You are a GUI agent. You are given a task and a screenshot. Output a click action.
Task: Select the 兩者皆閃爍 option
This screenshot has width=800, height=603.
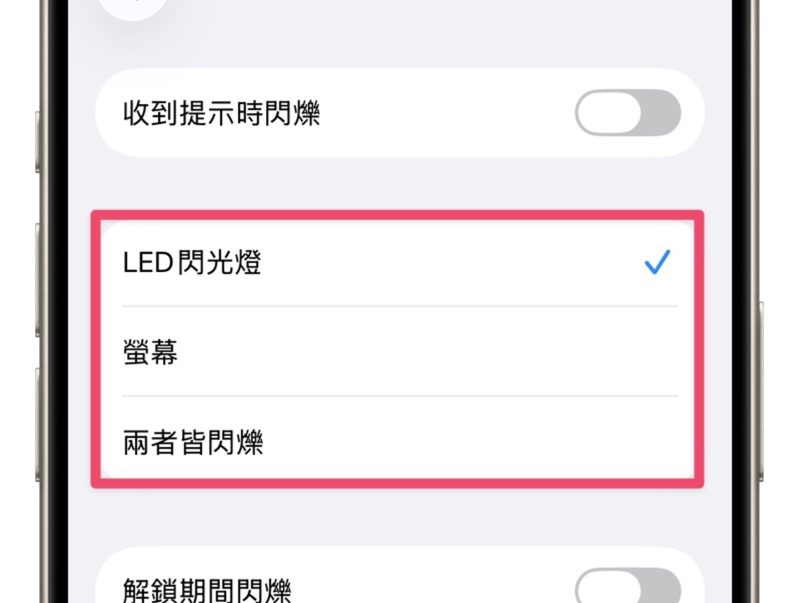[x=398, y=441]
